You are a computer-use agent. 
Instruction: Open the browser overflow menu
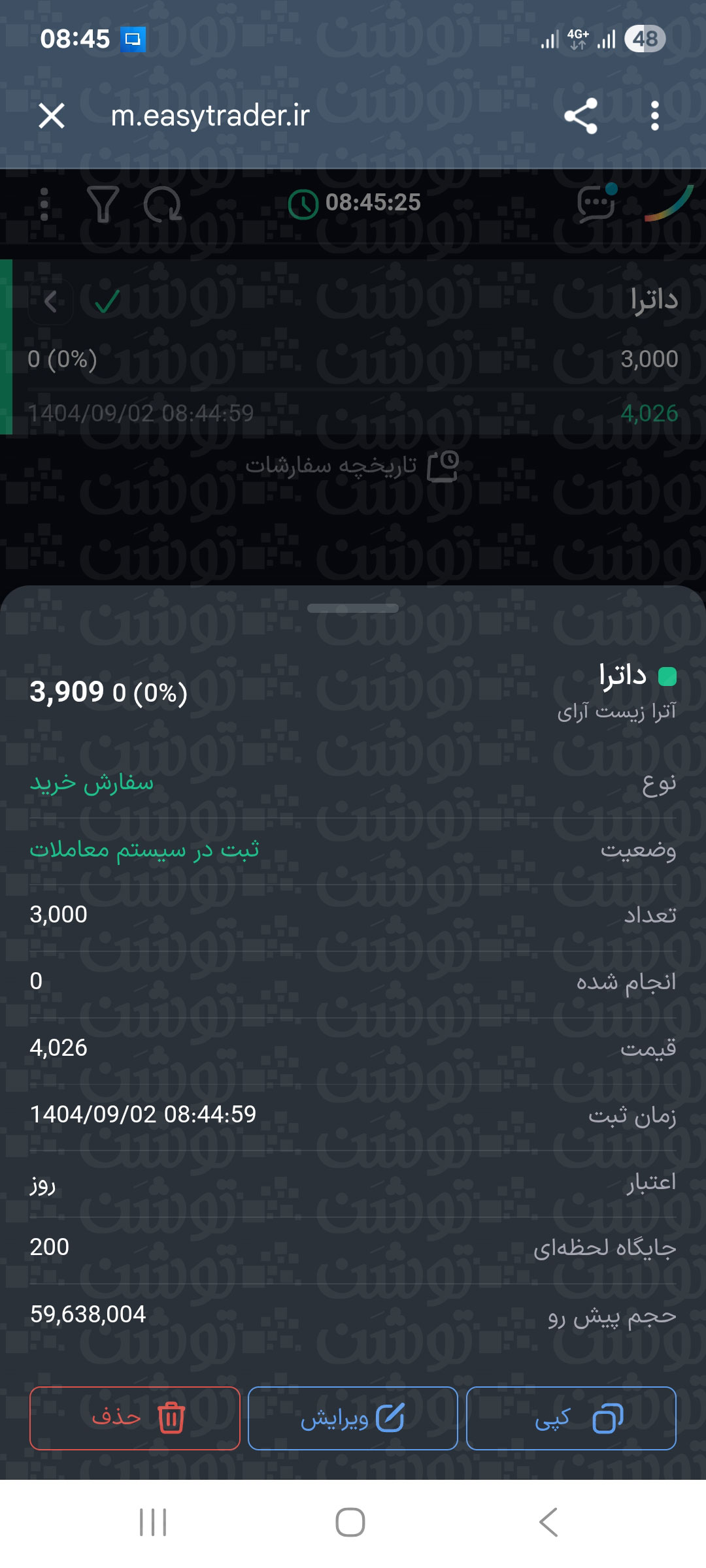coord(654,116)
